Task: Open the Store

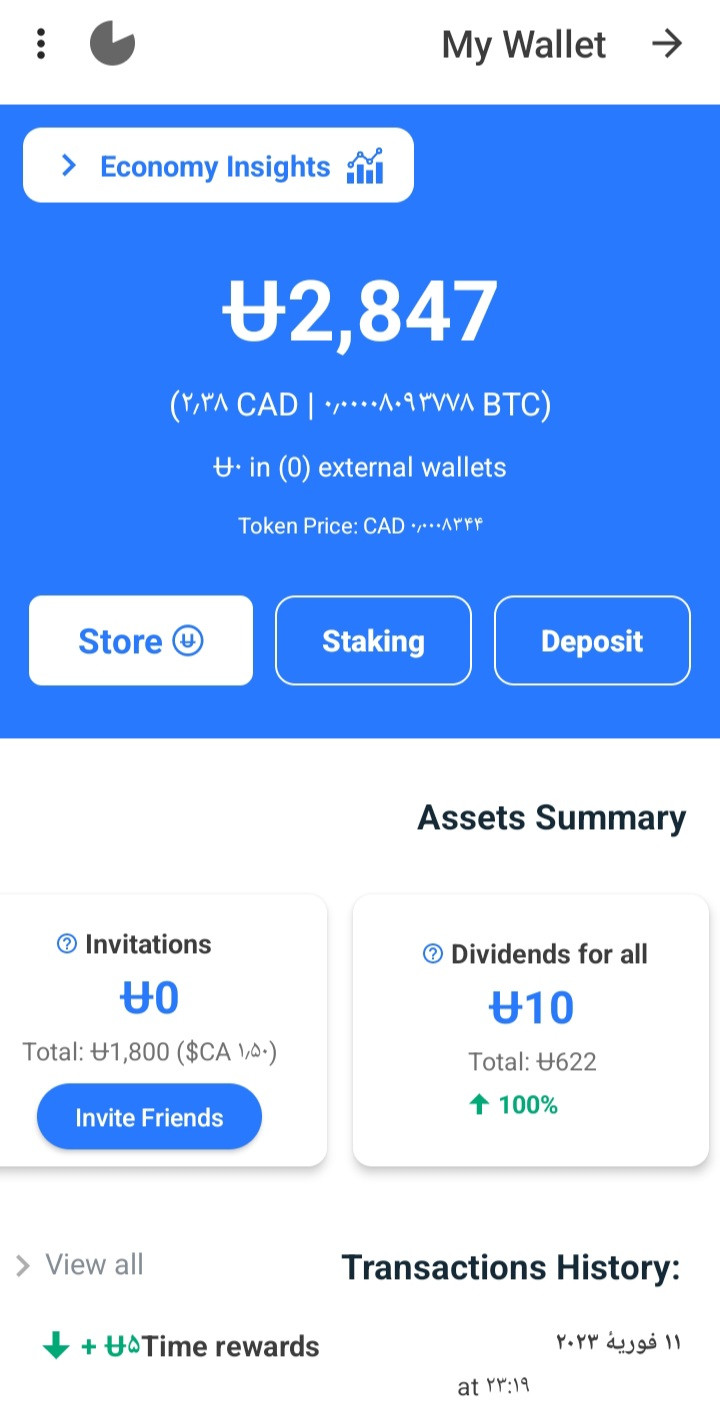Action: click(141, 641)
